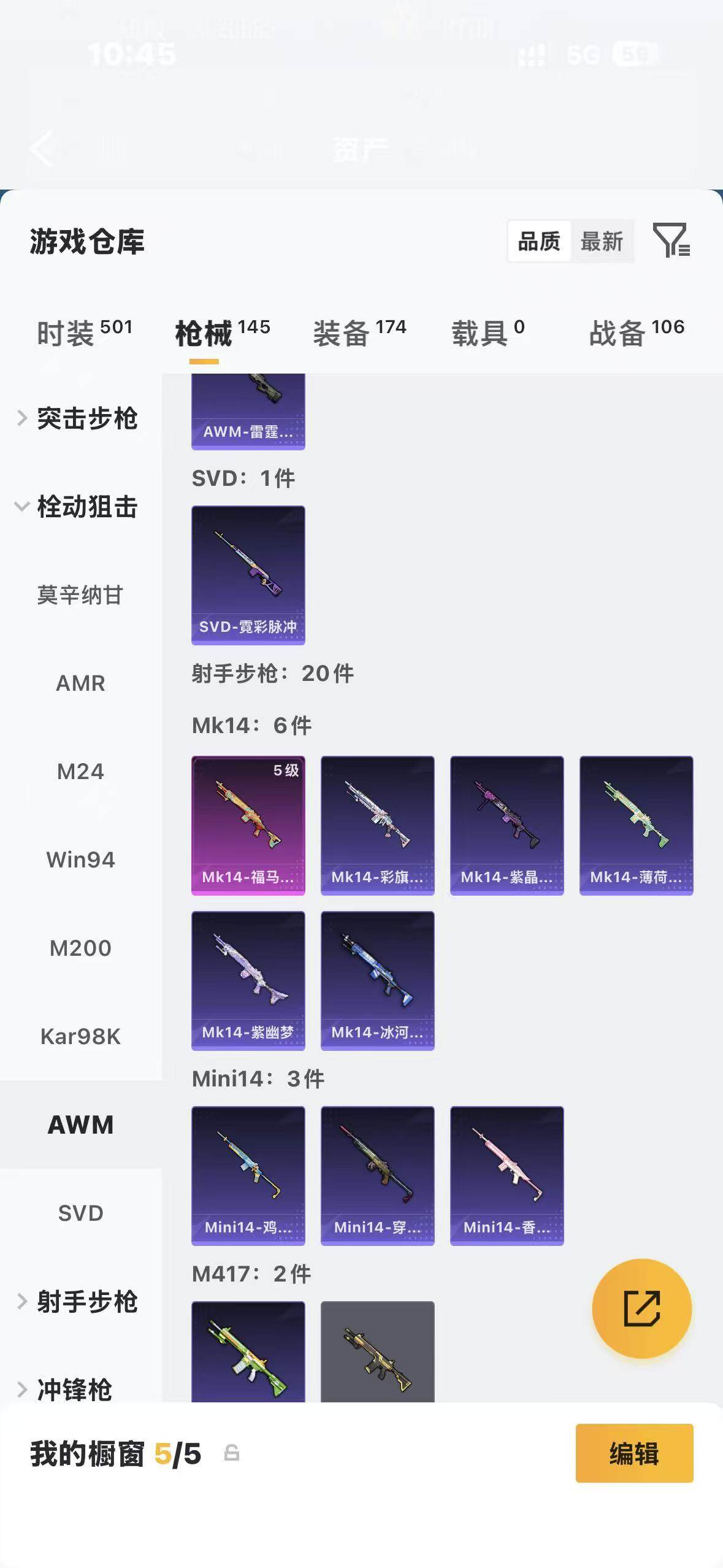Open the level 5 Mk14-福马 skin
The width and height of the screenshot is (723, 1568).
248,826
